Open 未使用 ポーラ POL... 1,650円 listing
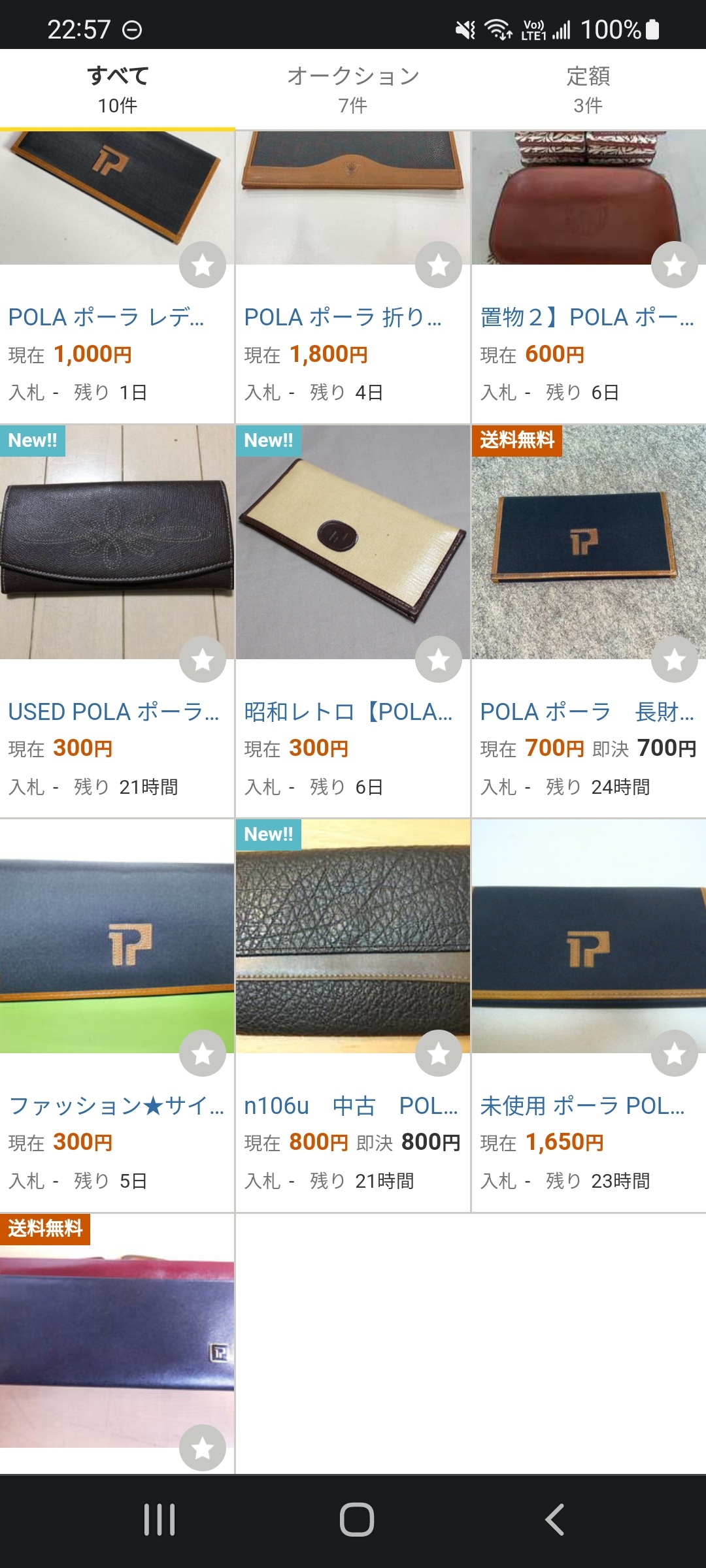This screenshot has height=1568, width=706. coord(582,1105)
